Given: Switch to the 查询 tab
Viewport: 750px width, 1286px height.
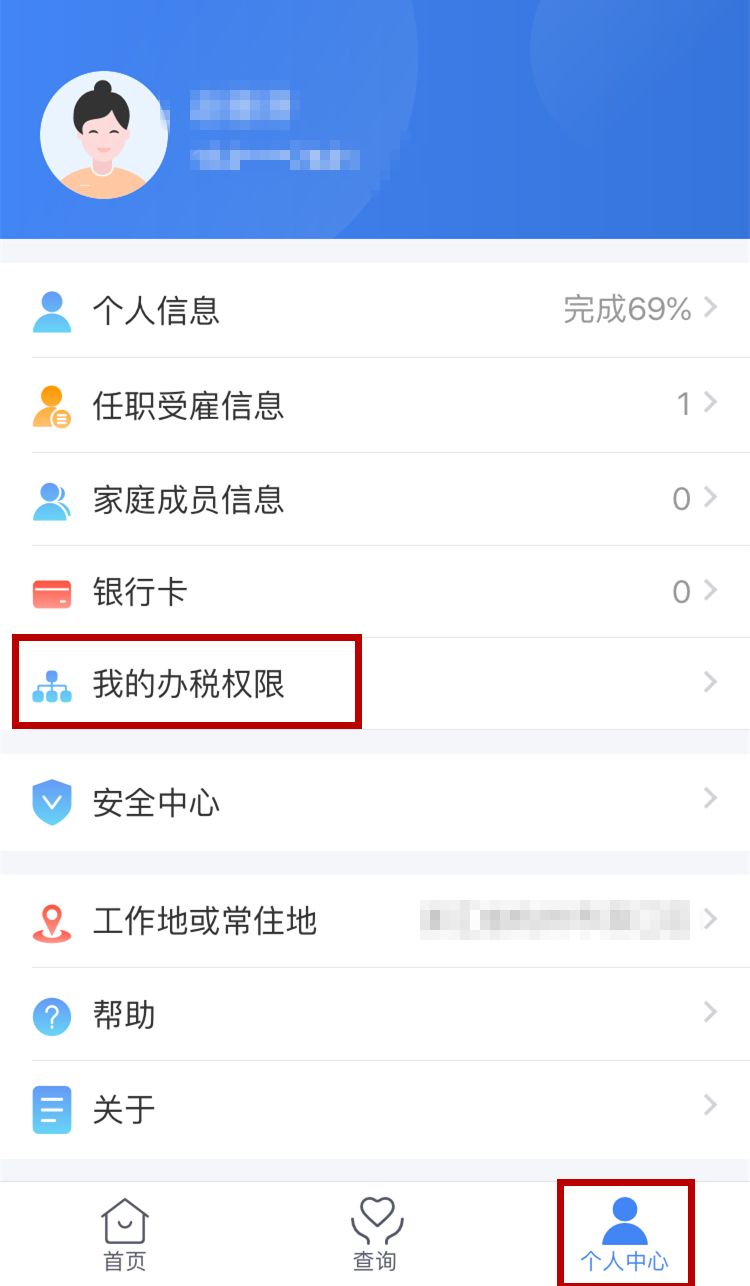Looking at the screenshot, I should (x=375, y=1234).
